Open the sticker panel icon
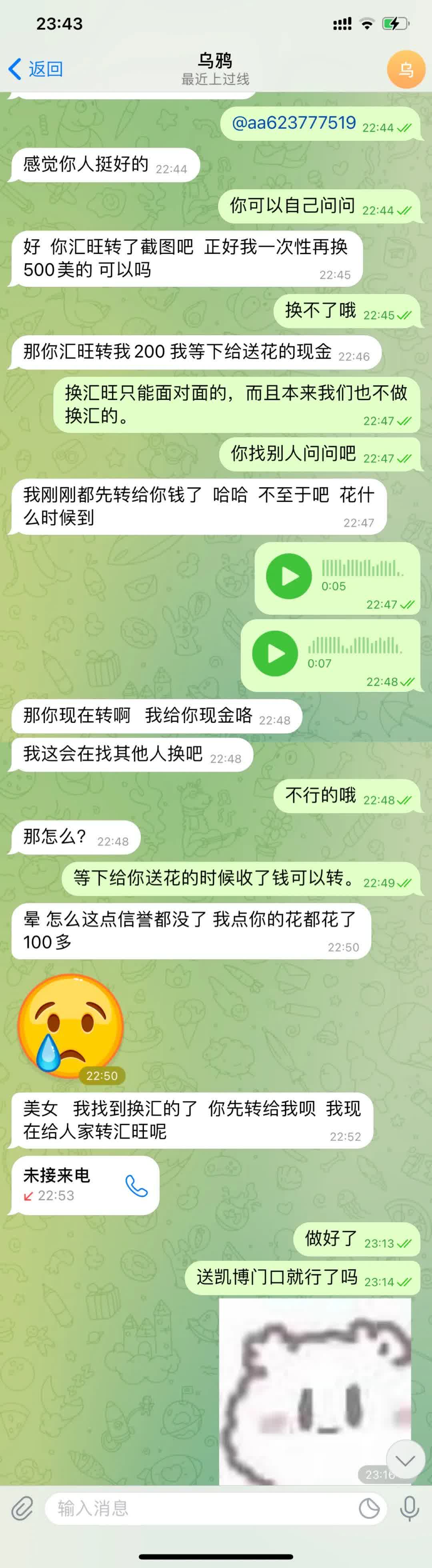 (x=369, y=1508)
